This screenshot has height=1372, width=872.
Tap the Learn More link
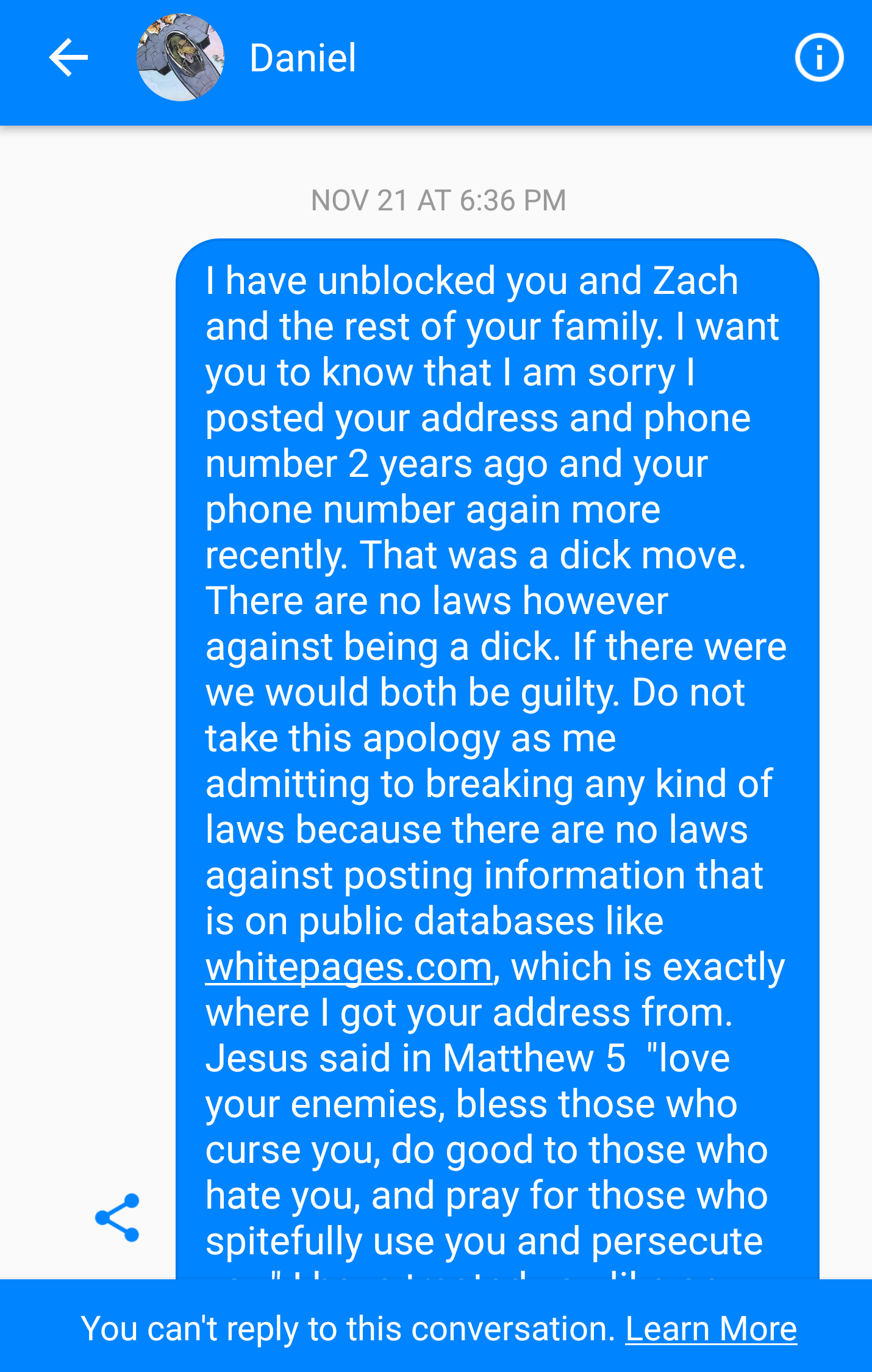pyautogui.click(x=711, y=1329)
